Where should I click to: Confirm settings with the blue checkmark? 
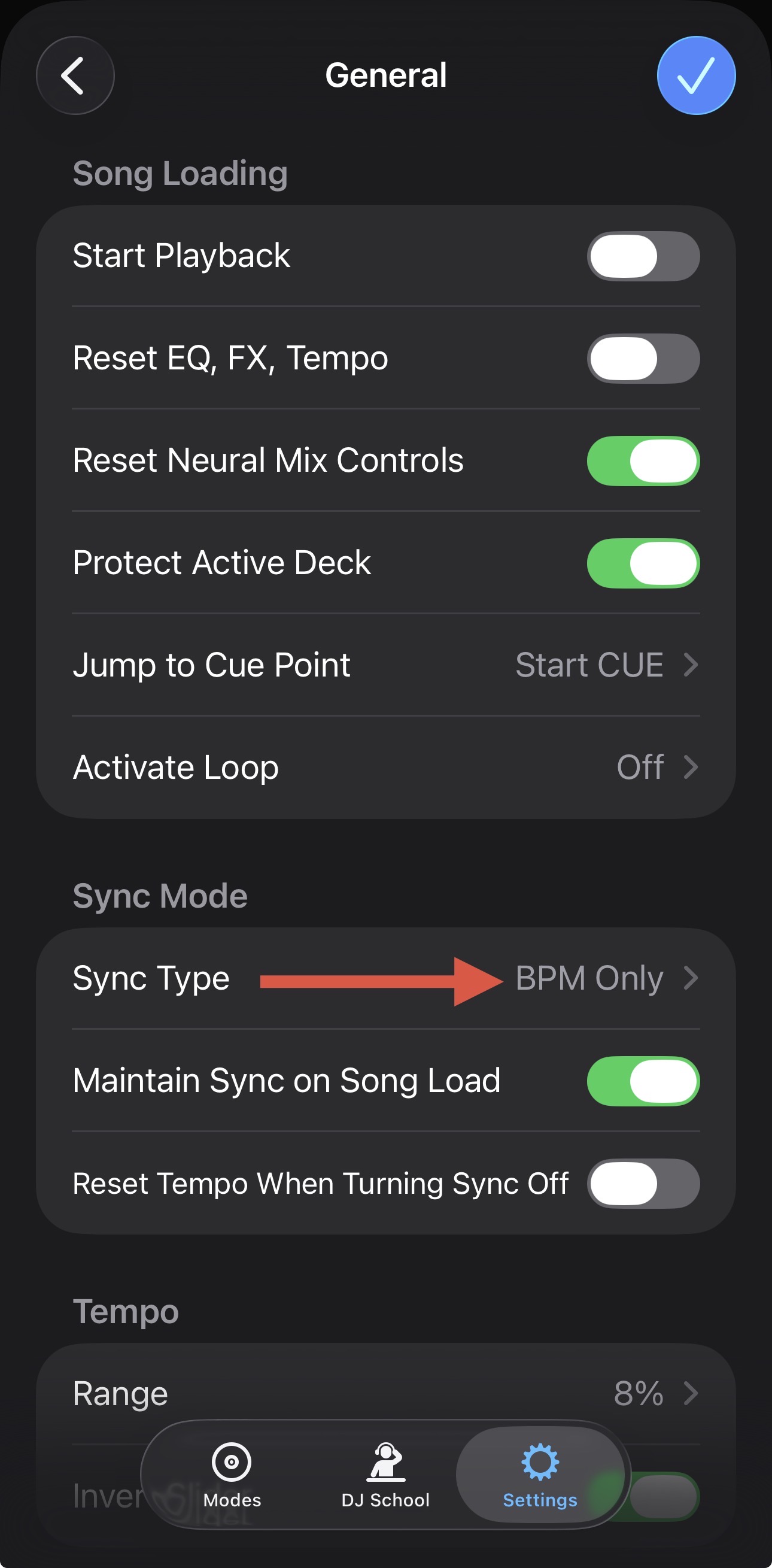click(x=696, y=75)
